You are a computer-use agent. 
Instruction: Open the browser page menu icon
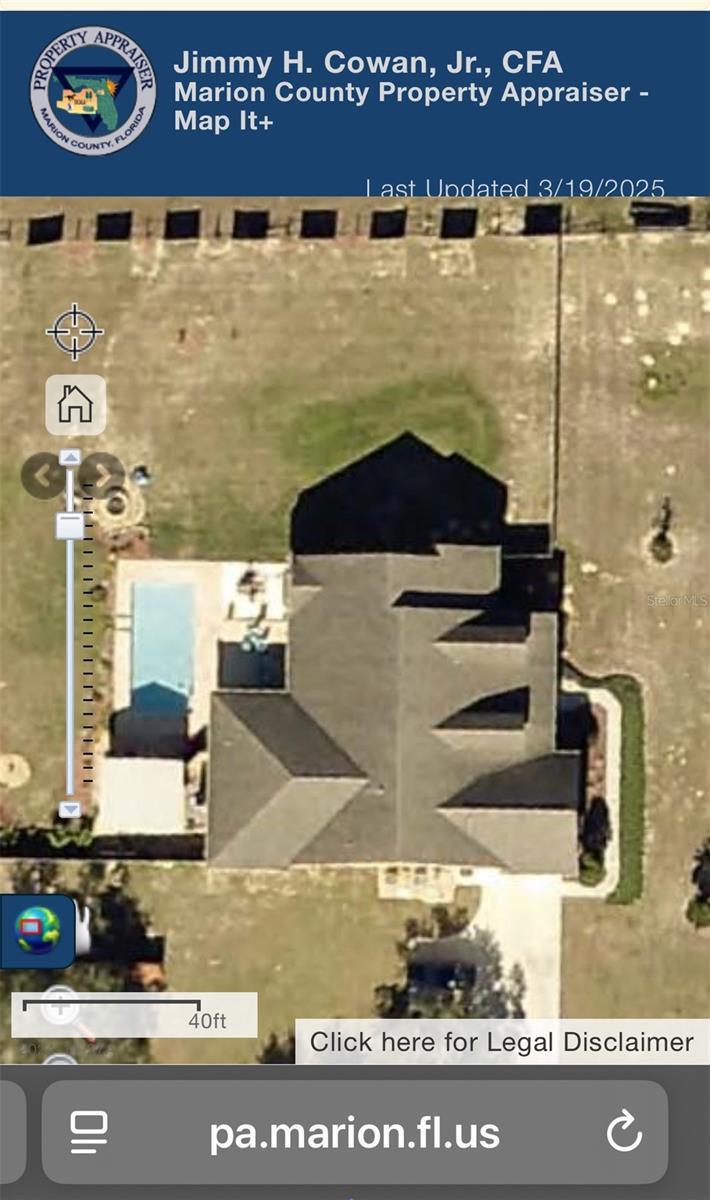(89, 1132)
